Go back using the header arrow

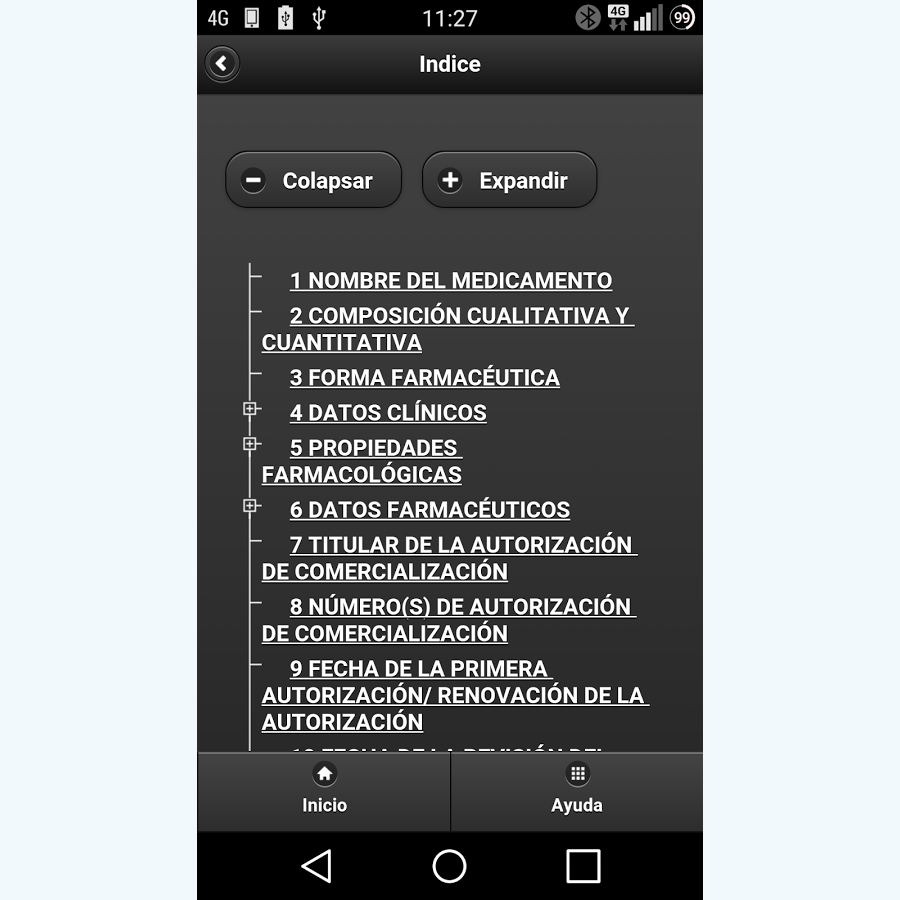(x=222, y=64)
